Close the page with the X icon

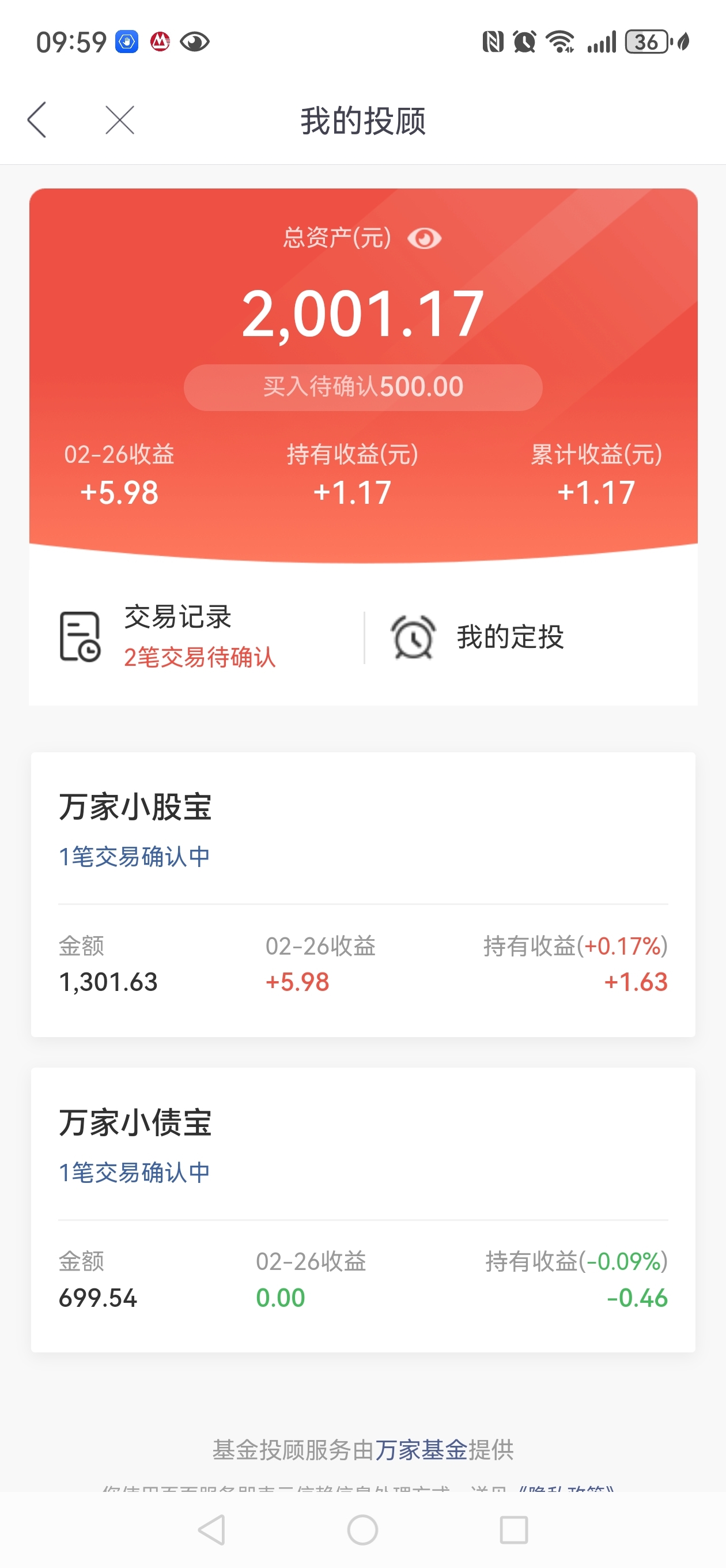(x=120, y=120)
